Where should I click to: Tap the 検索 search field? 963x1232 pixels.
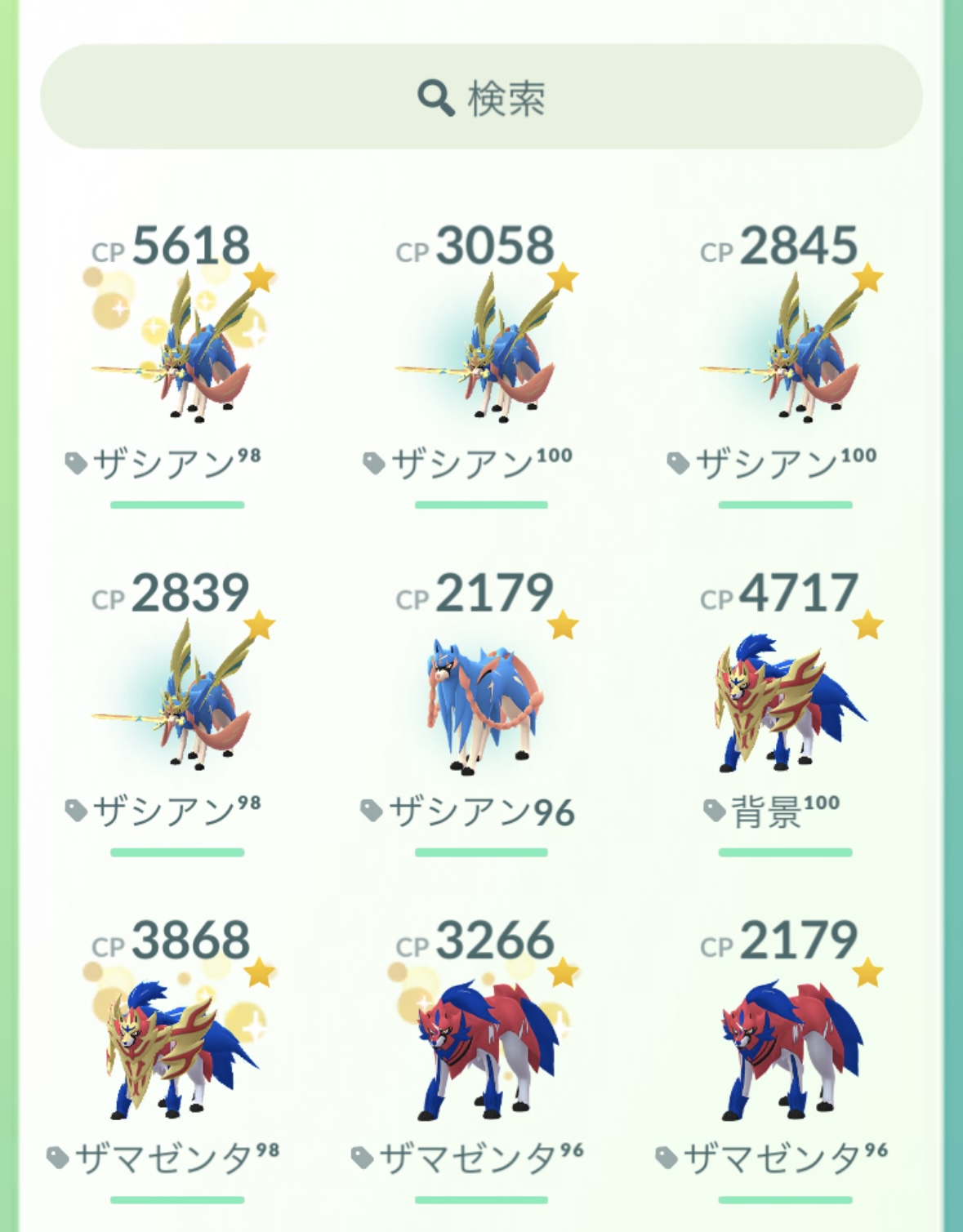coord(481,97)
